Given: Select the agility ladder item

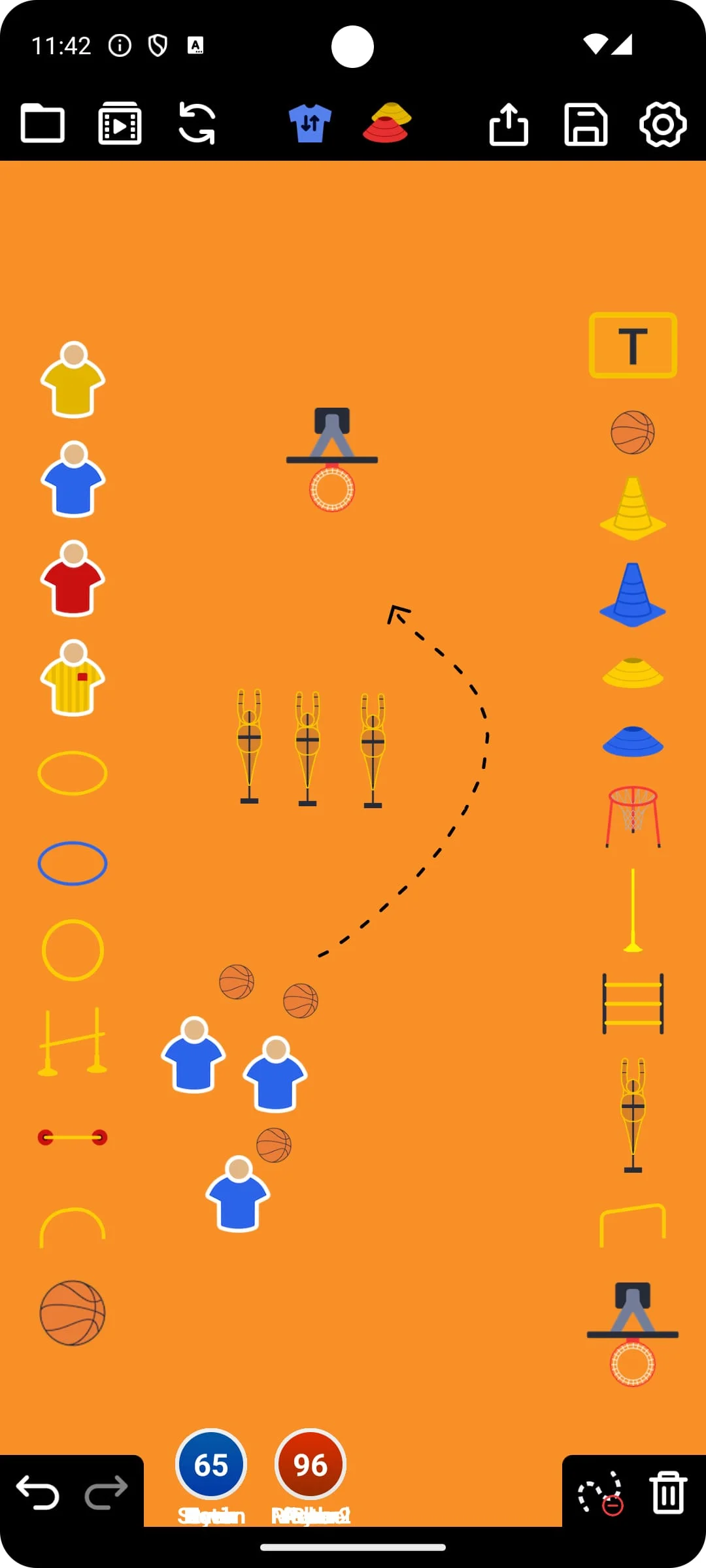Looking at the screenshot, I should [x=633, y=1004].
